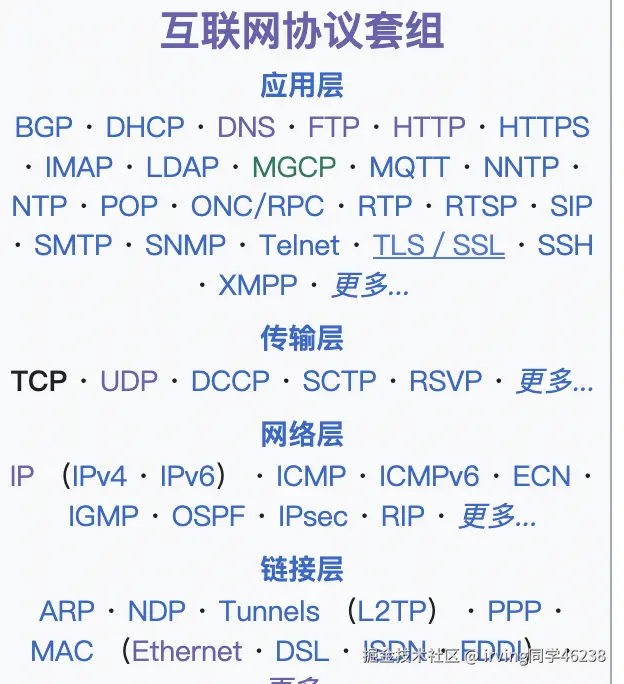Select the MGCP link

pyautogui.click(x=294, y=167)
